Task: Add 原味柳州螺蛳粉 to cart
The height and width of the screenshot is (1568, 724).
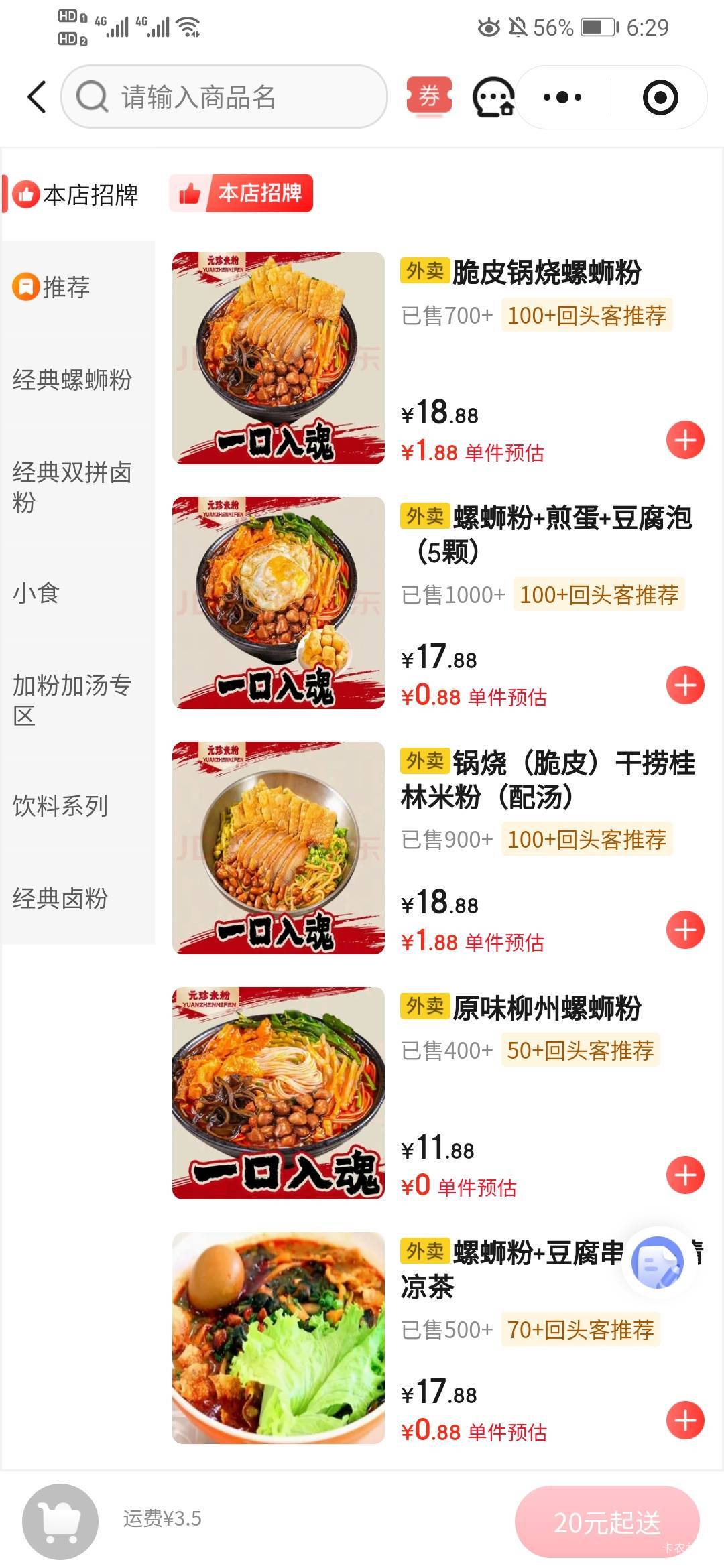Action: point(685,1175)
